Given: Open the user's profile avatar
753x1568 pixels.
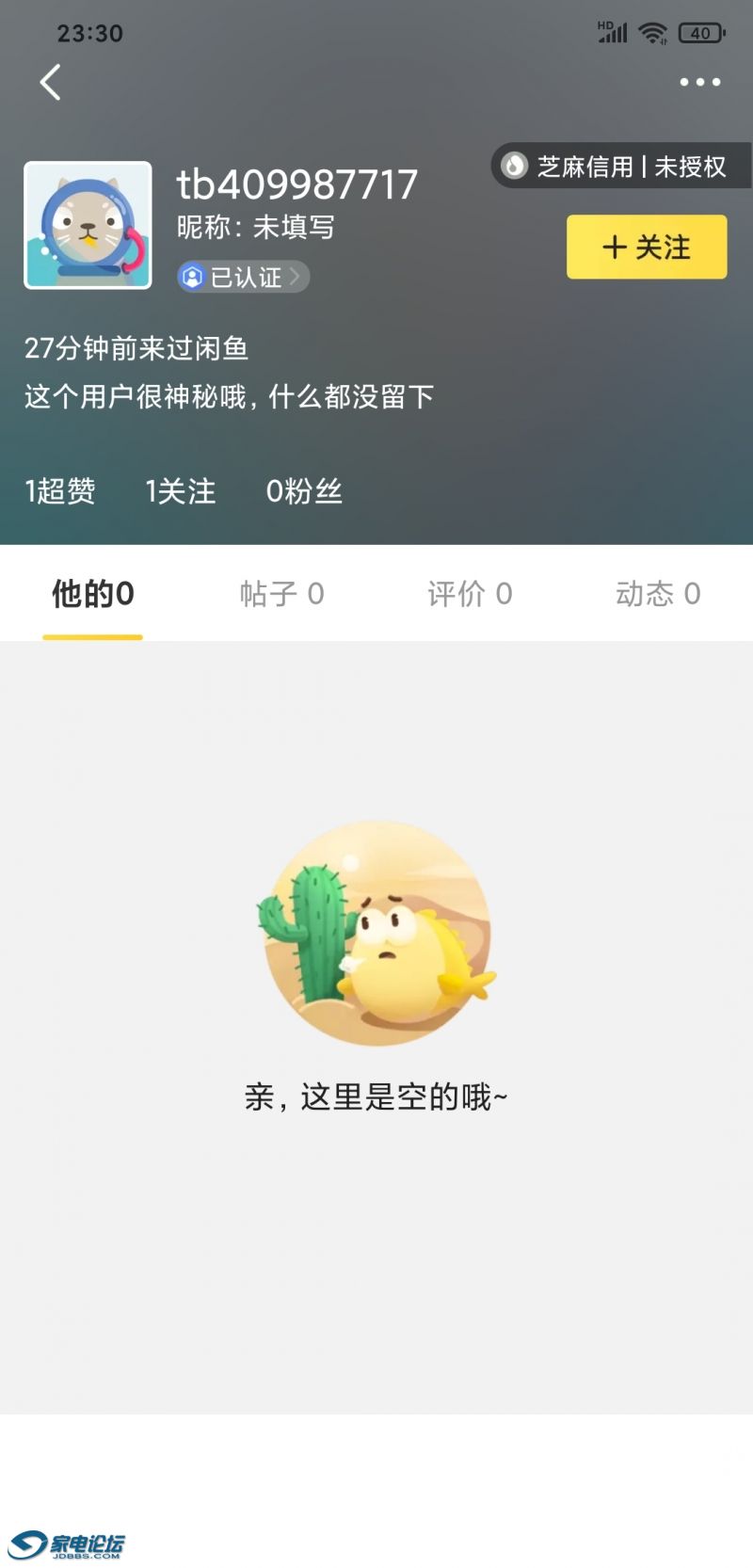Looking at the screenshot, I should pyautogui.click(x=88, y=226).
